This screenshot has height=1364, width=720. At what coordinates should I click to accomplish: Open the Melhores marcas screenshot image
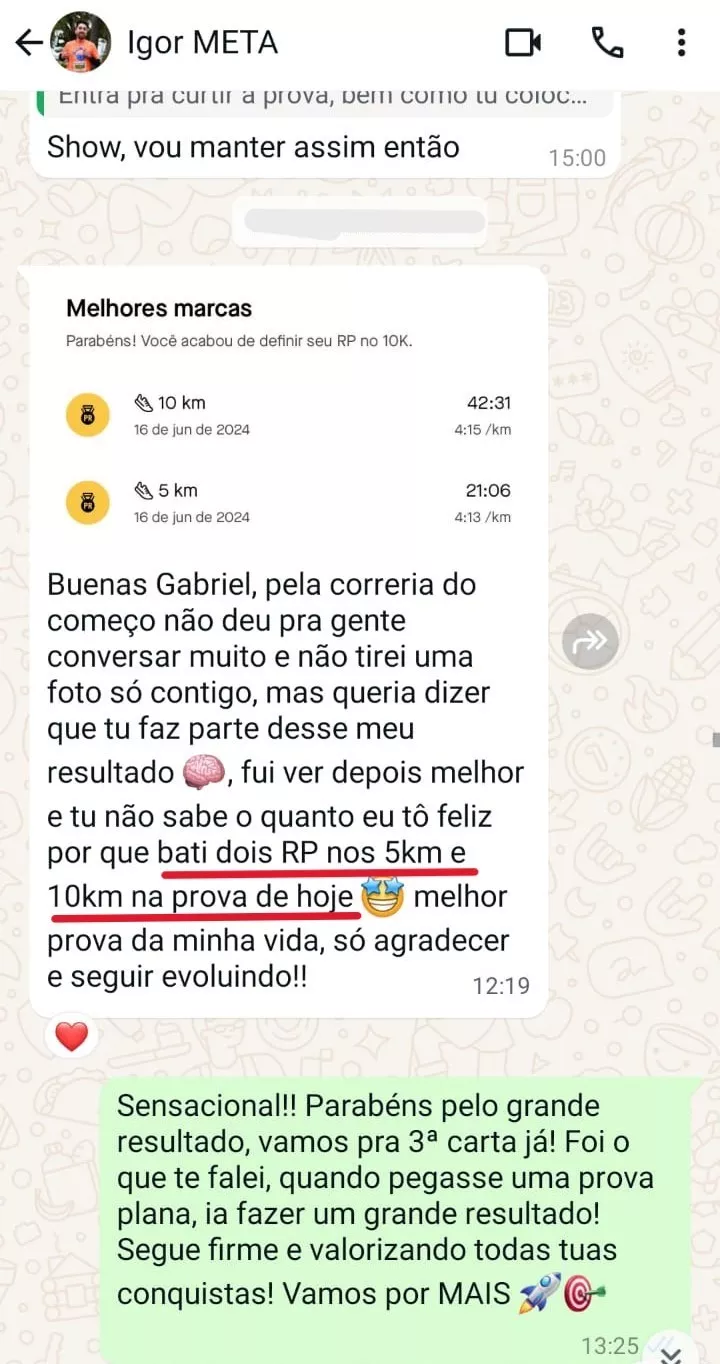tap(288, 410)
